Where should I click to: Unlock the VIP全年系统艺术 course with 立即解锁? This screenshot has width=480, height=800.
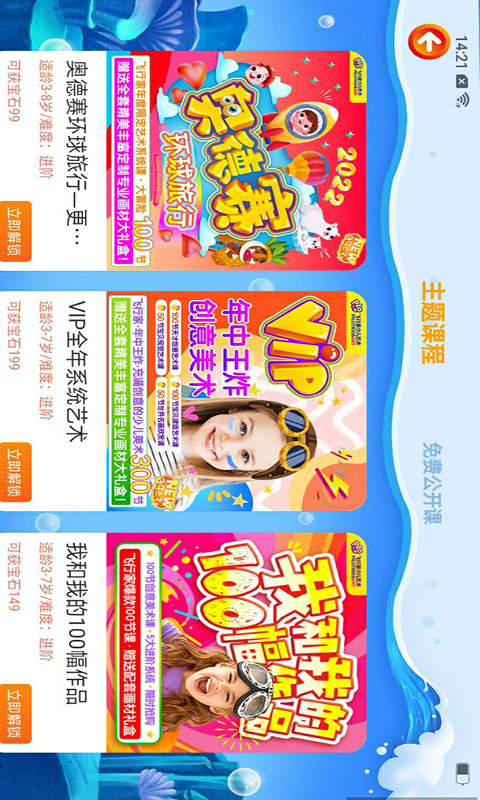coord(16,472)
